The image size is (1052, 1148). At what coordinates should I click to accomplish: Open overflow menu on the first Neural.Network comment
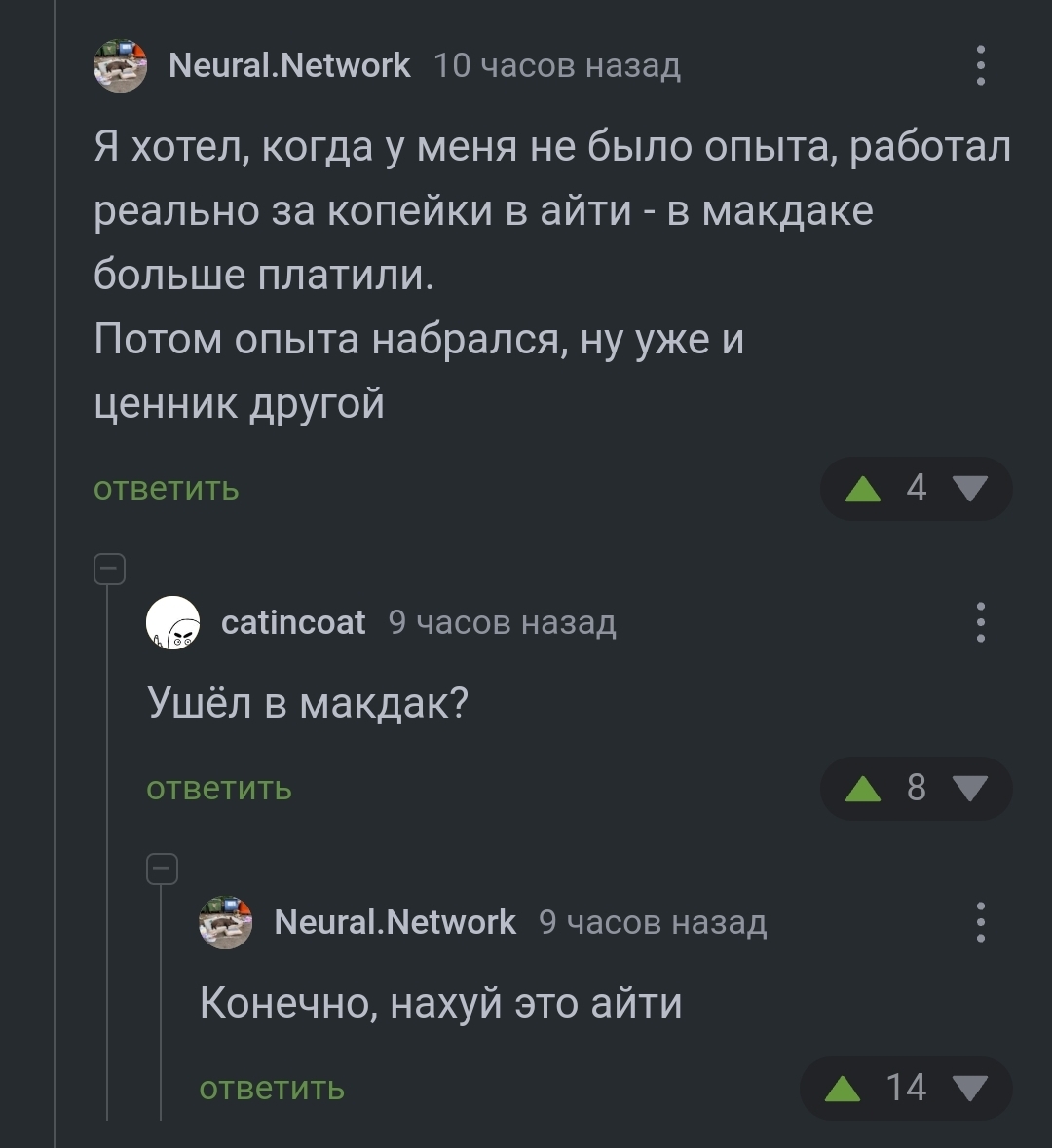tap(980, 66)
